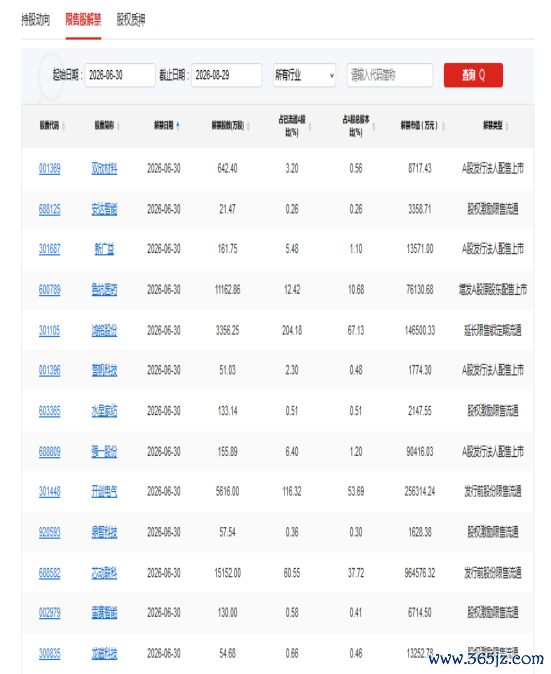
Task: Open stock name link 安达智能
Action: (x=104, y=209)
